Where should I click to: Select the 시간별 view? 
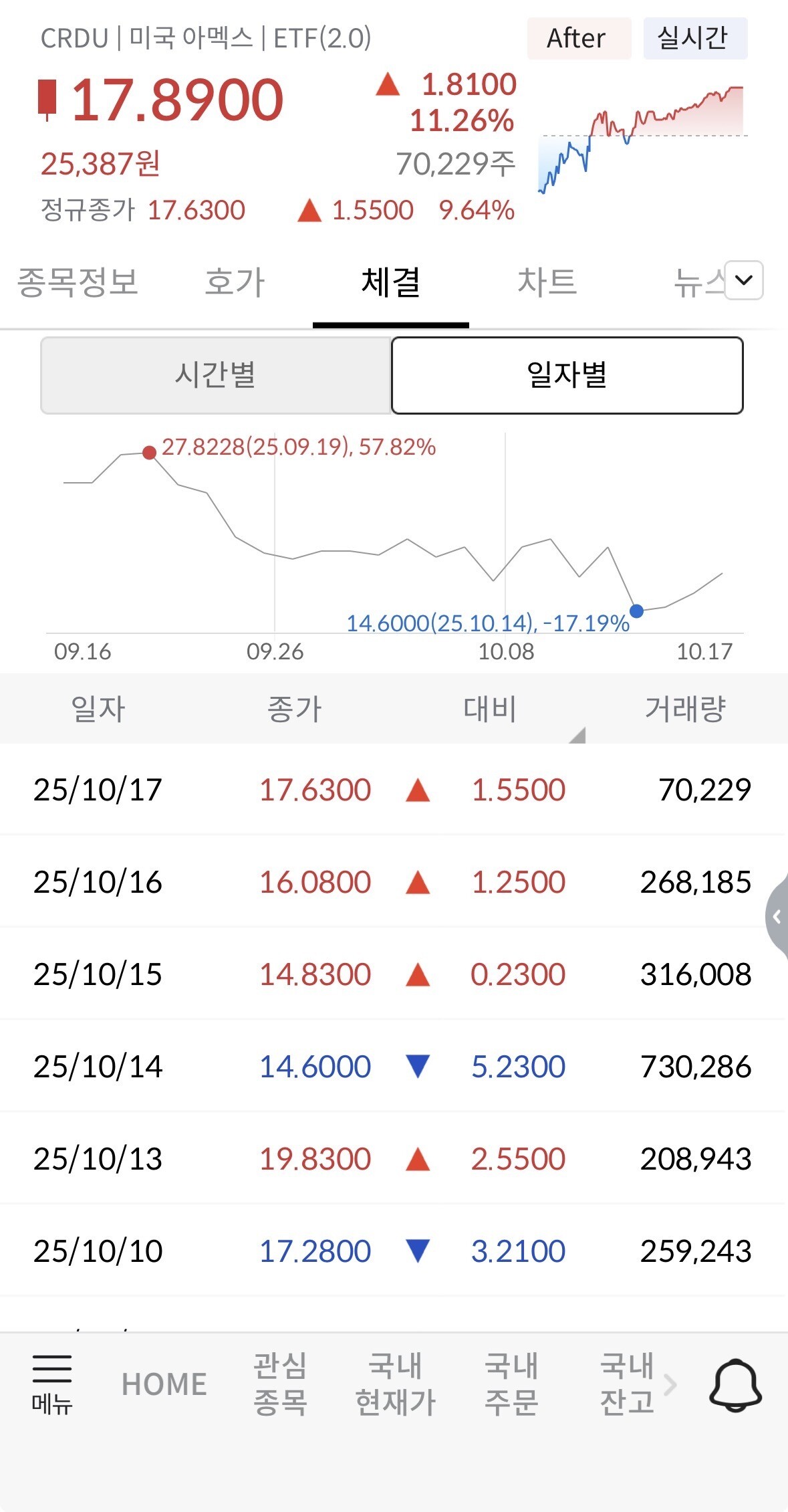[216, 375]
